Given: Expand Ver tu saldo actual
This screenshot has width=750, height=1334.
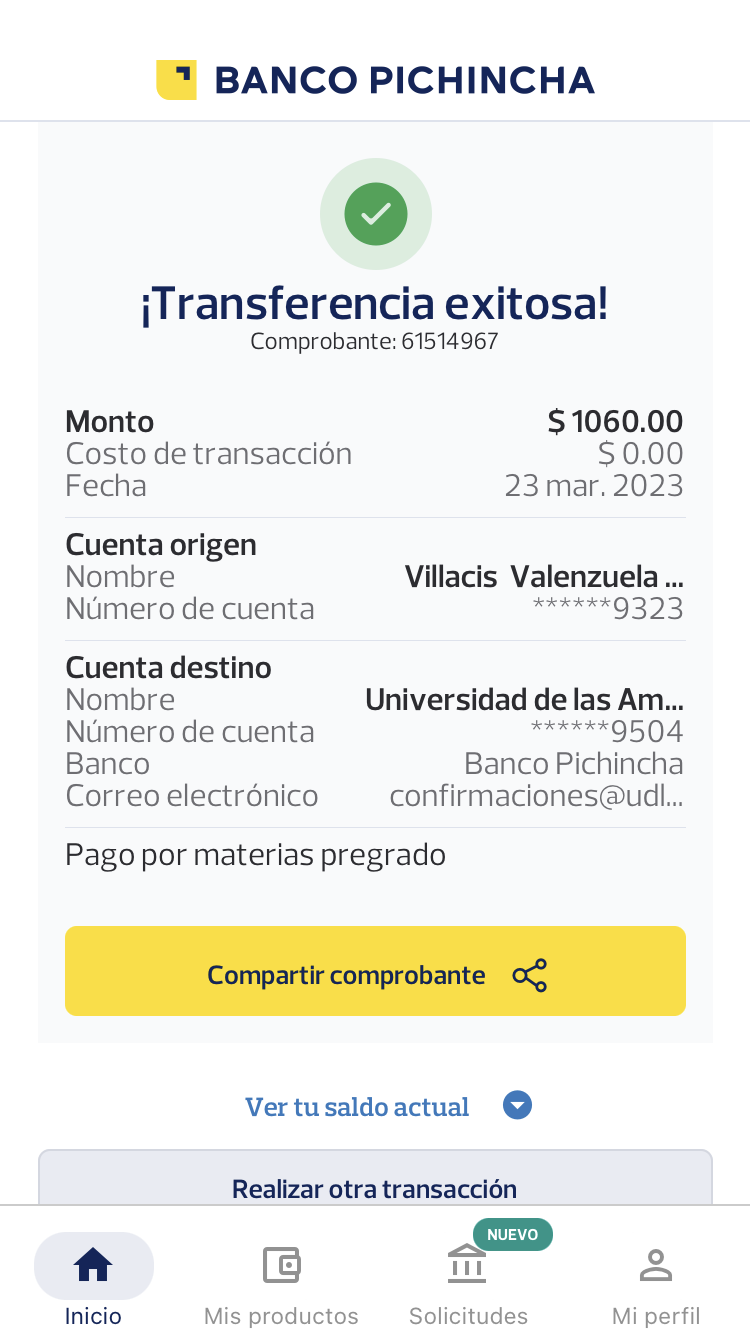Looking at the screenshot, I should coord(388,1106).
